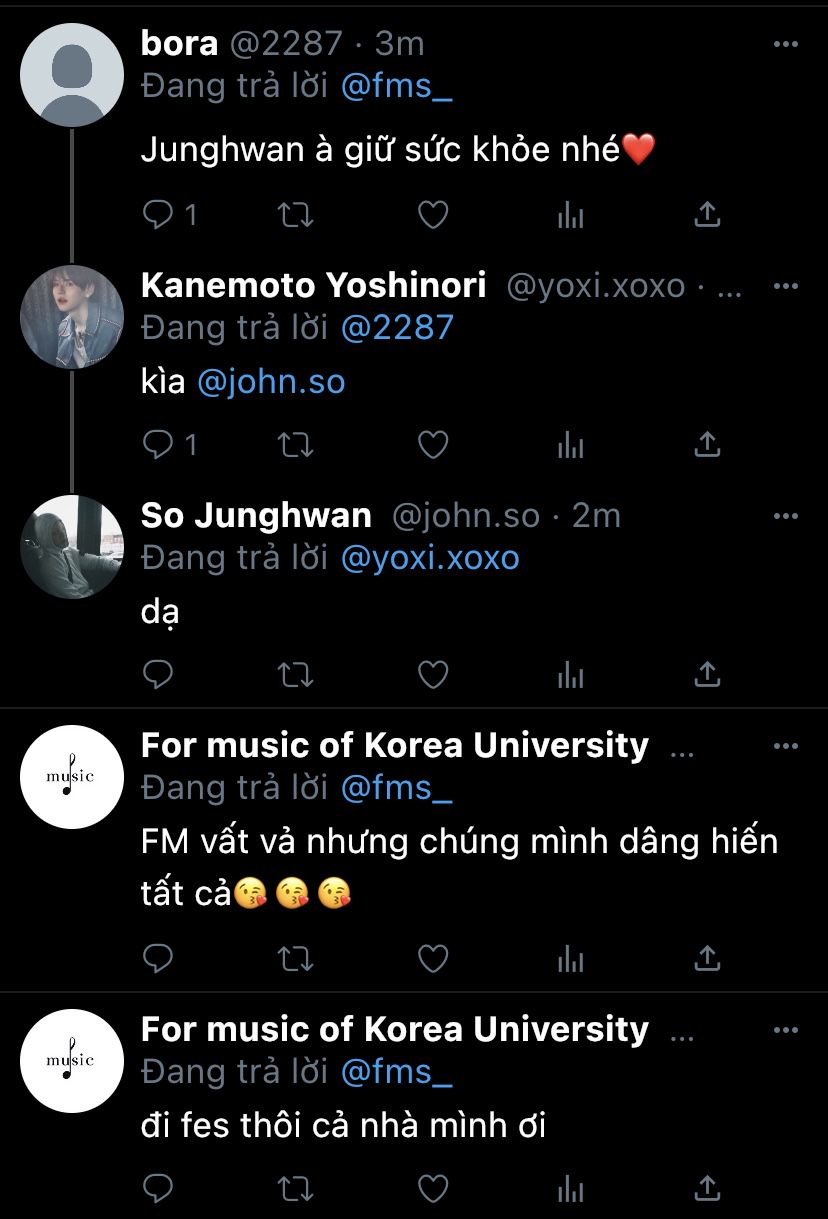Open overflow menu on bora's tweet
This screenshot has height=1219, width=828.
coord(787,44)
